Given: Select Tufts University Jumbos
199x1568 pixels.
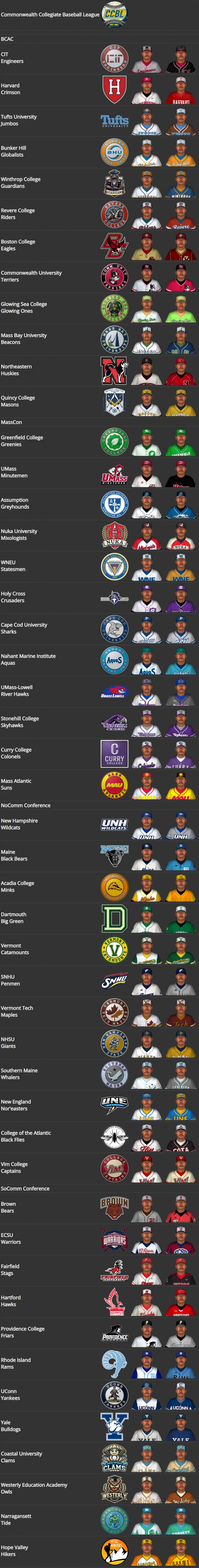Looking at the screenshot, I should tap(18, 120).
